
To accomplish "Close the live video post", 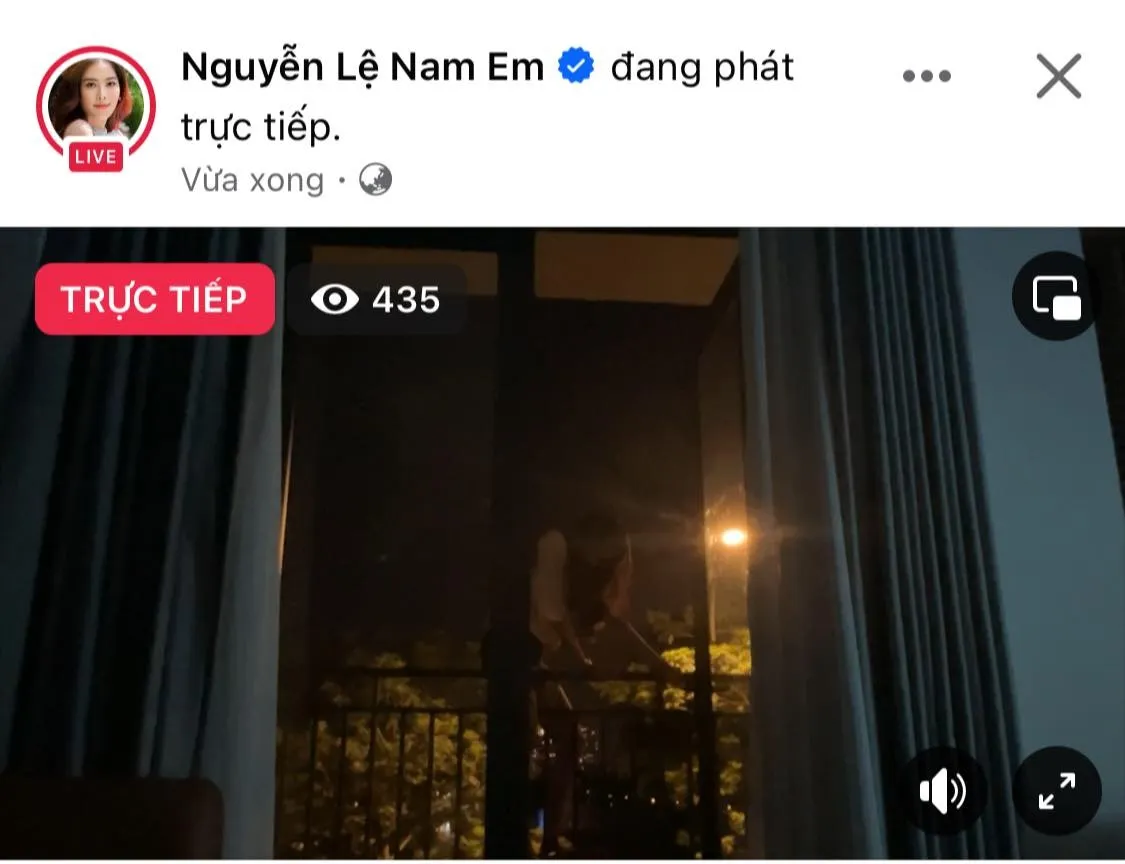I will point(1058,76).
